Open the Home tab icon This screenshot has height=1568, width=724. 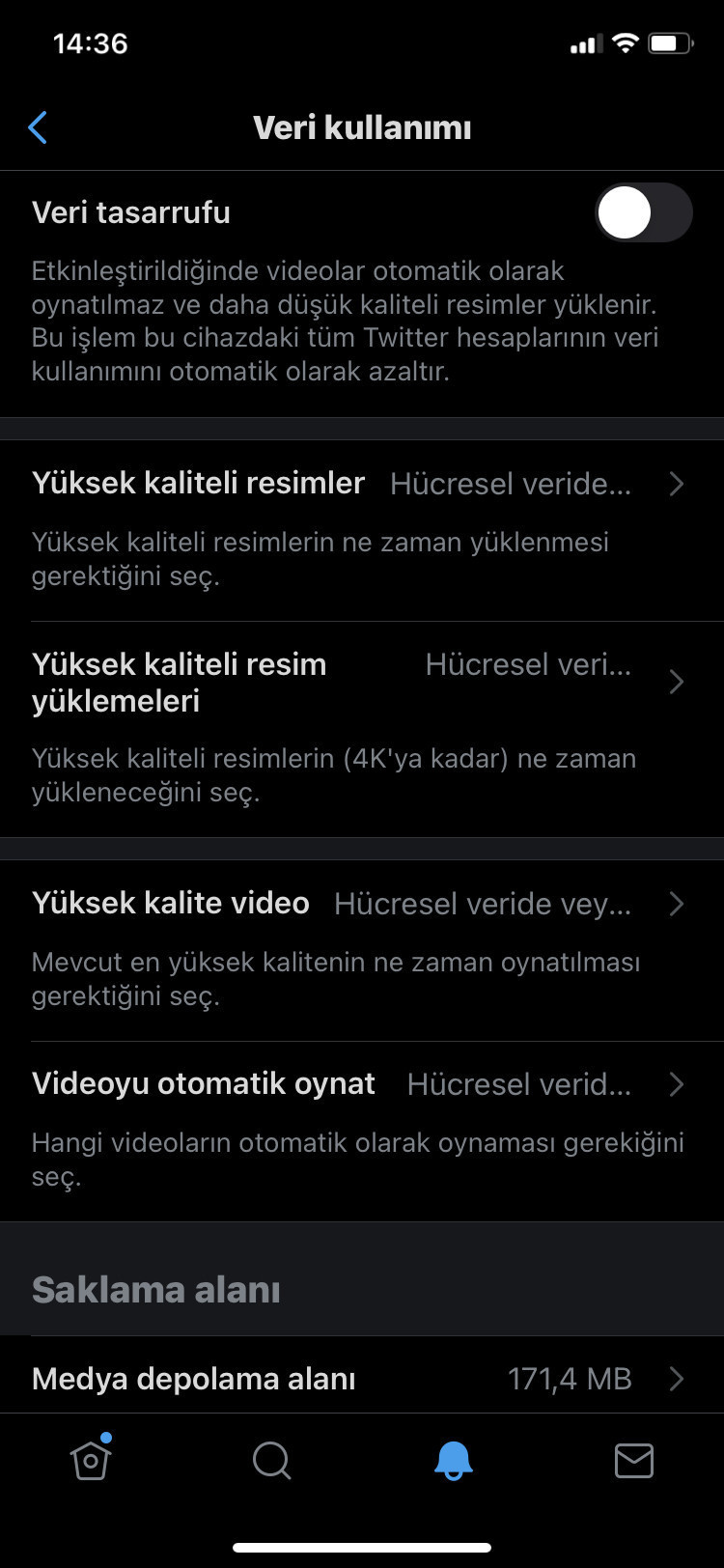(x=89, y=1461)
